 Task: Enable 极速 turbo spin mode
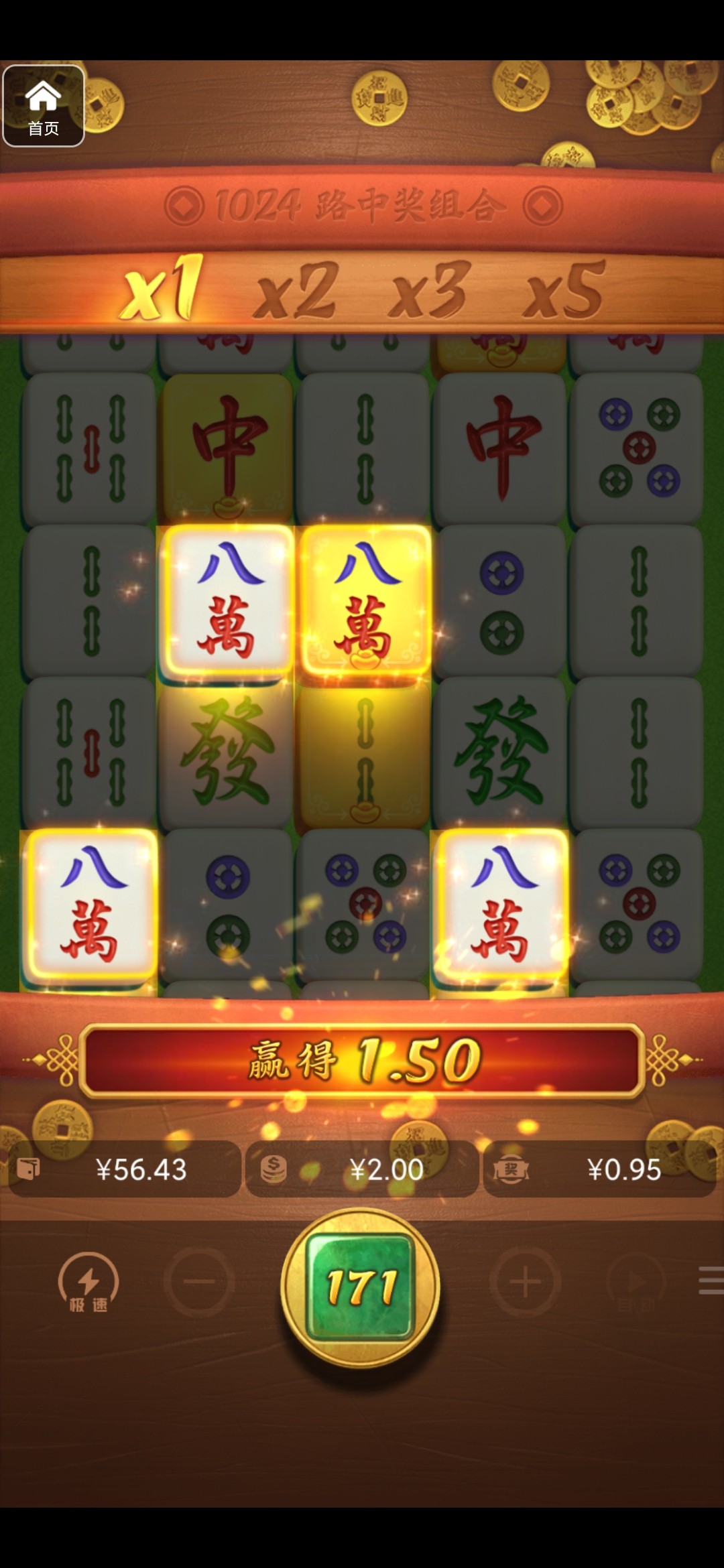tap(88, 1283)
